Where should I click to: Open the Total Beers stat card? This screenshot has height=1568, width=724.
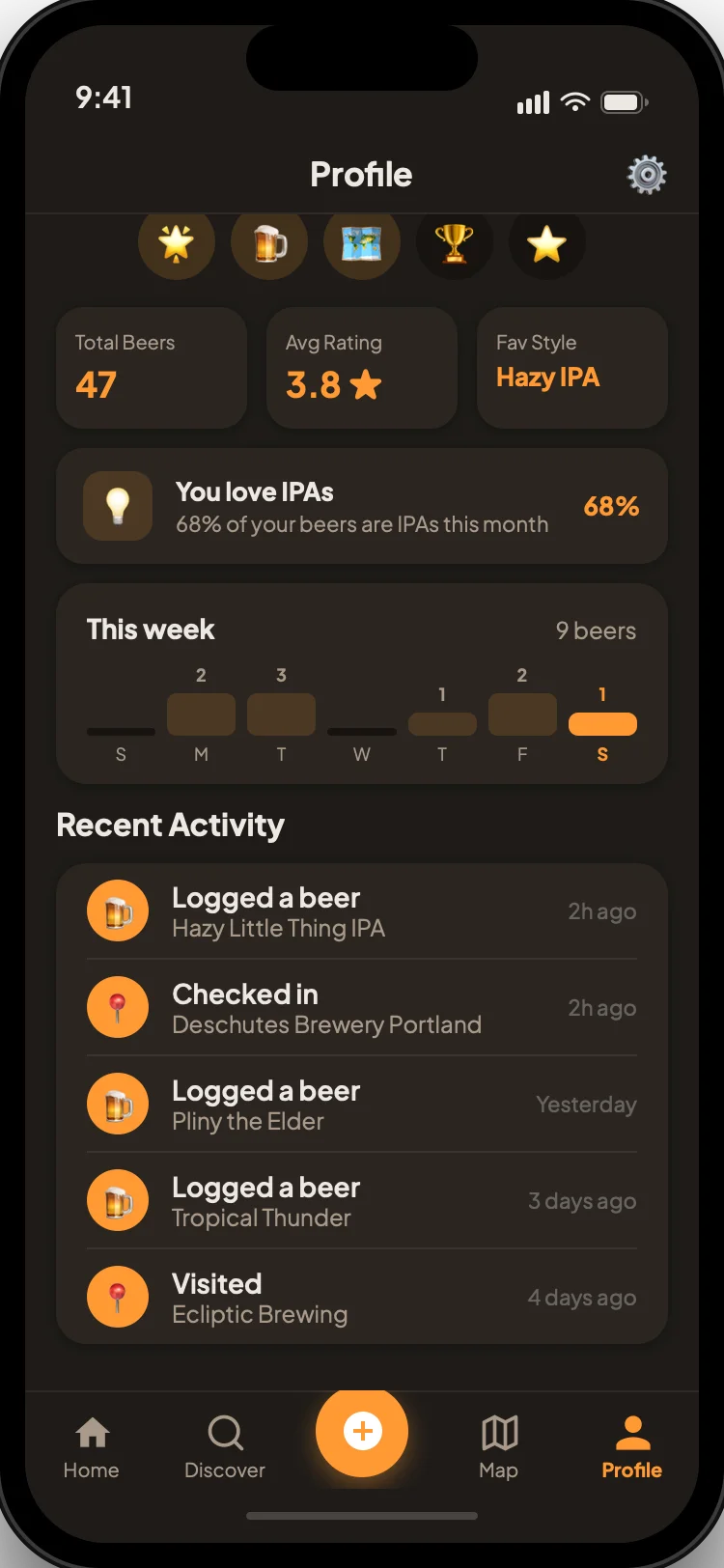[152, 368]
